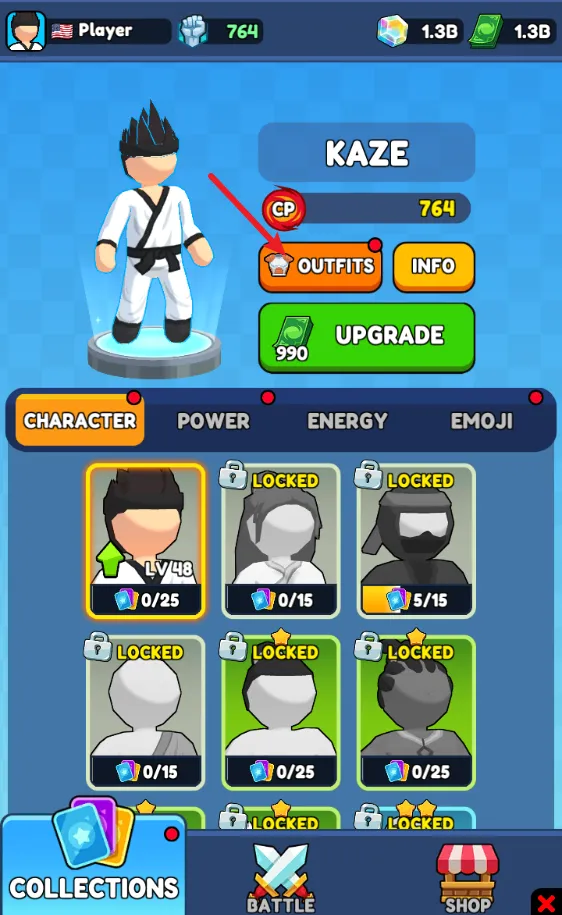Open the locked ninja card with 5/15
This screenshot has height=915, width=562.
pyautogui.click(x=416, y=541)
